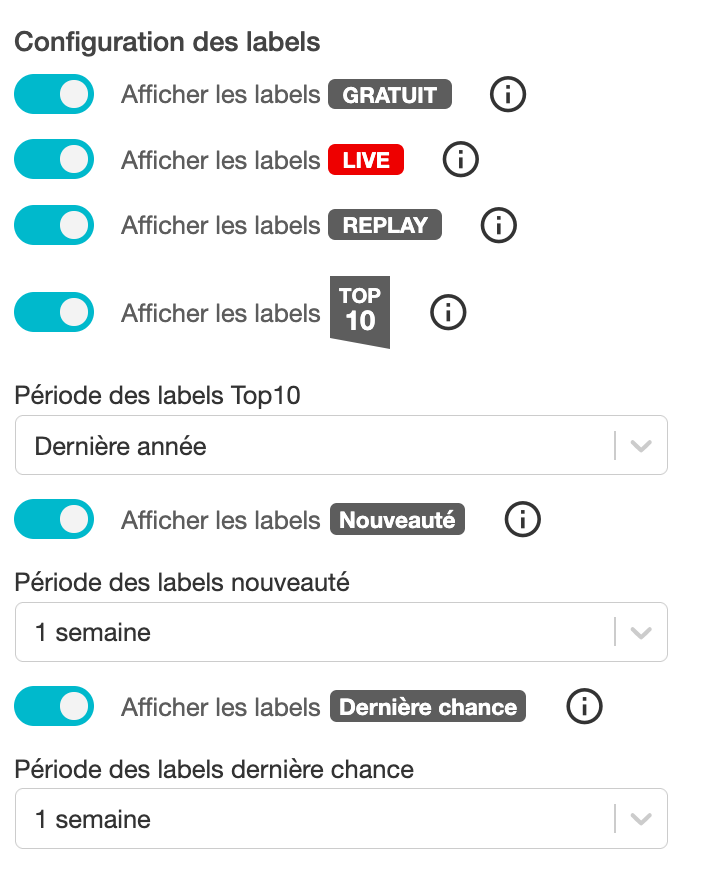The width and height of the screenshot is (710, 880).
Task: Show info for Dernière chance label
Action: point(584,707)
